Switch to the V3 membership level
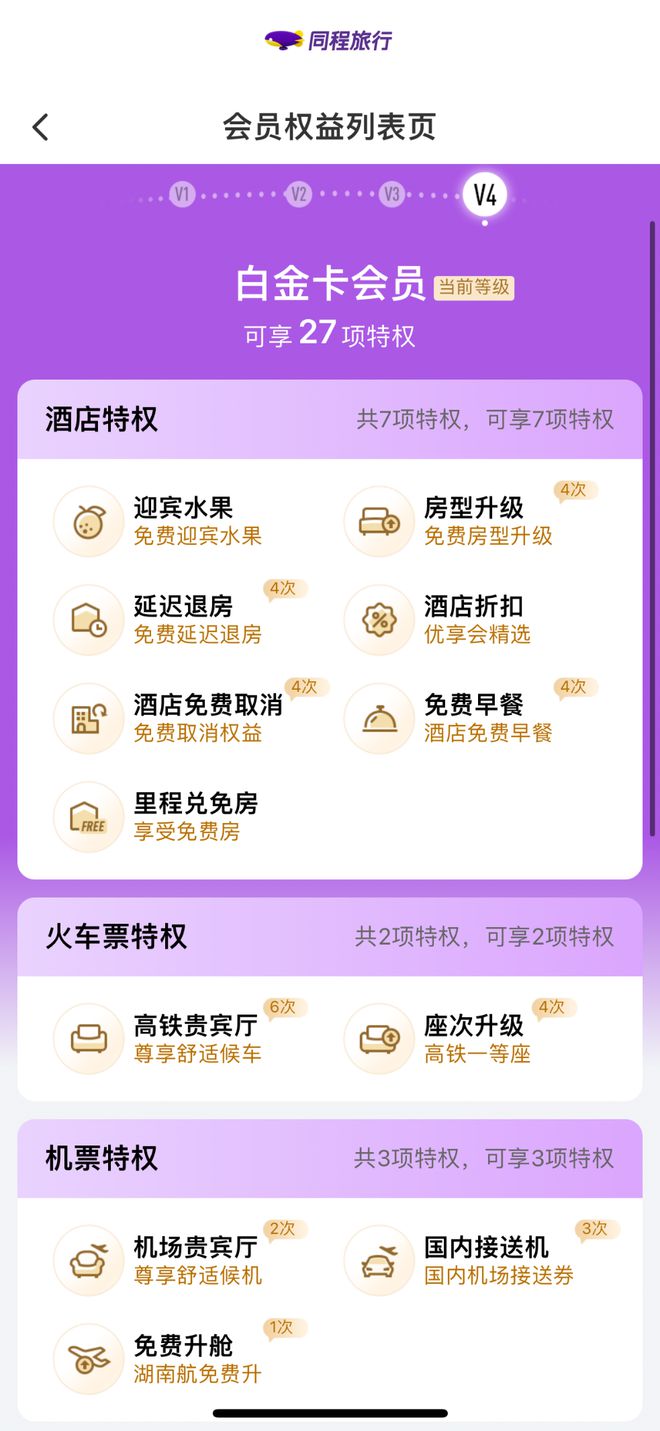 pyautogui.click(x=392, y=194)
